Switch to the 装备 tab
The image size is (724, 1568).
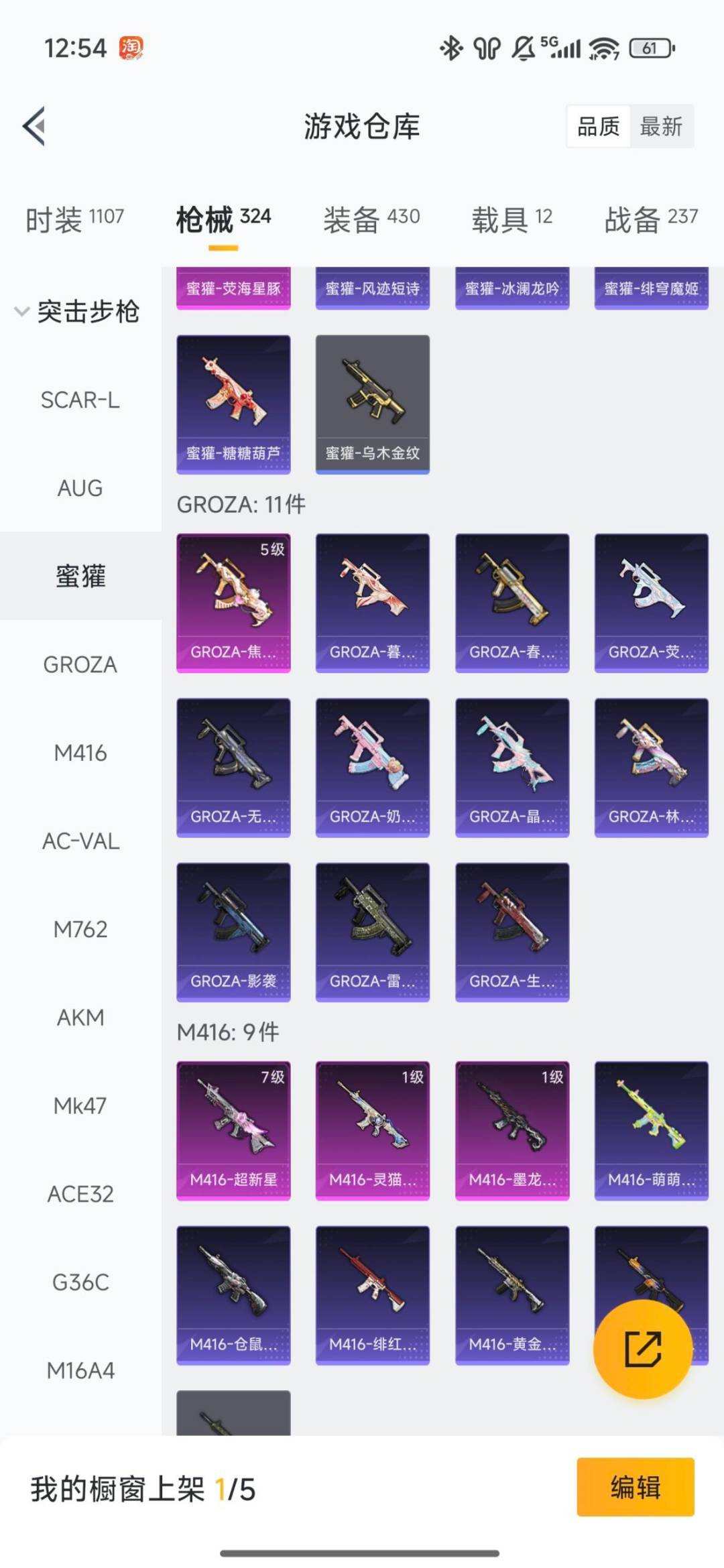pyautogui.click(x=371, y=219)
